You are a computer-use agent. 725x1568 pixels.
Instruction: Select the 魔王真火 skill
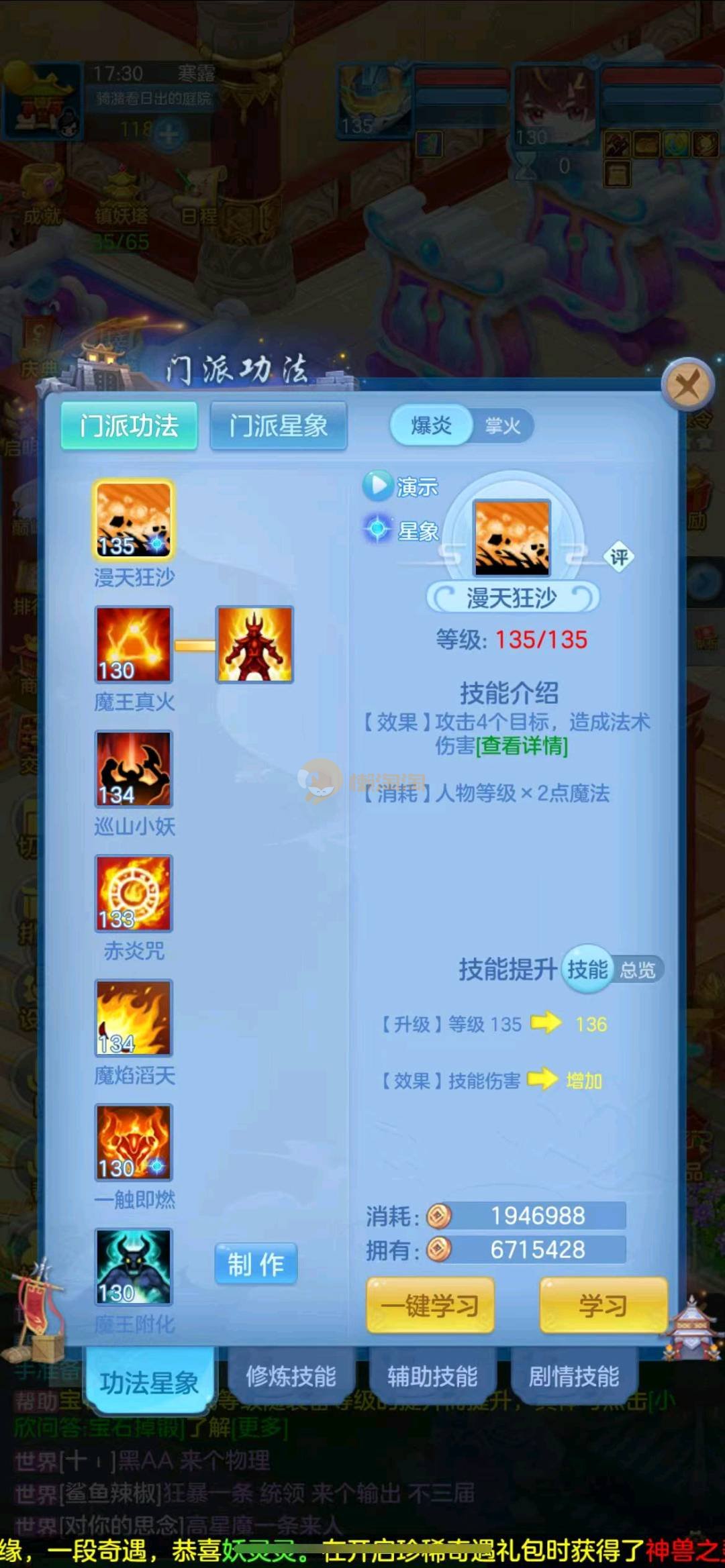134,645
